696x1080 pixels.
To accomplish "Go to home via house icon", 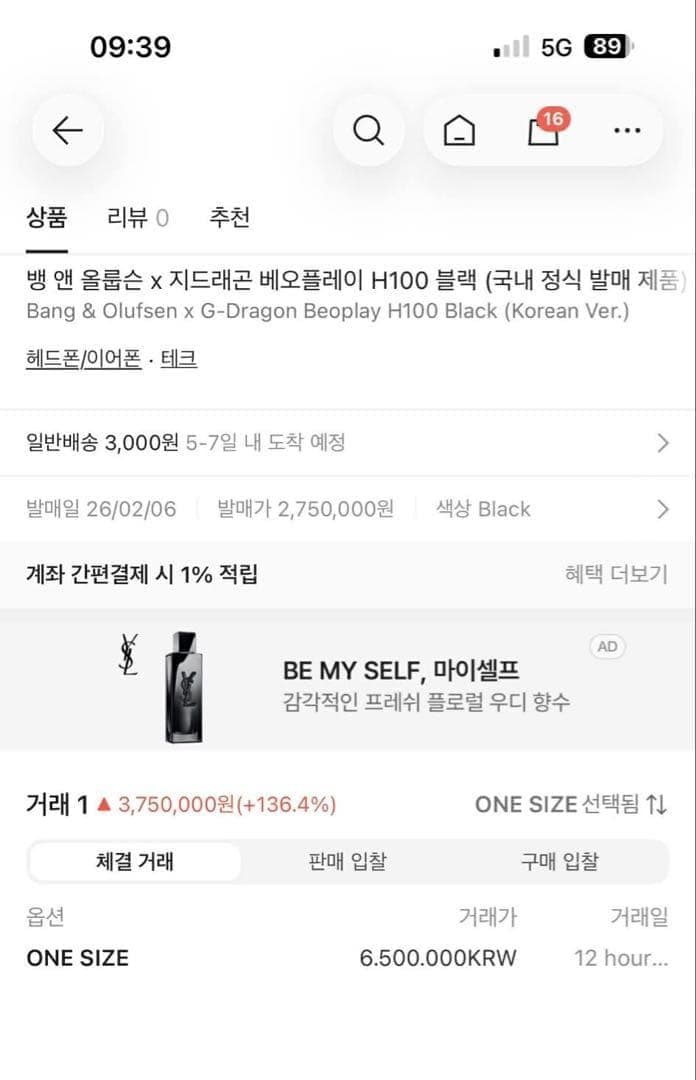I will [459, 131].
